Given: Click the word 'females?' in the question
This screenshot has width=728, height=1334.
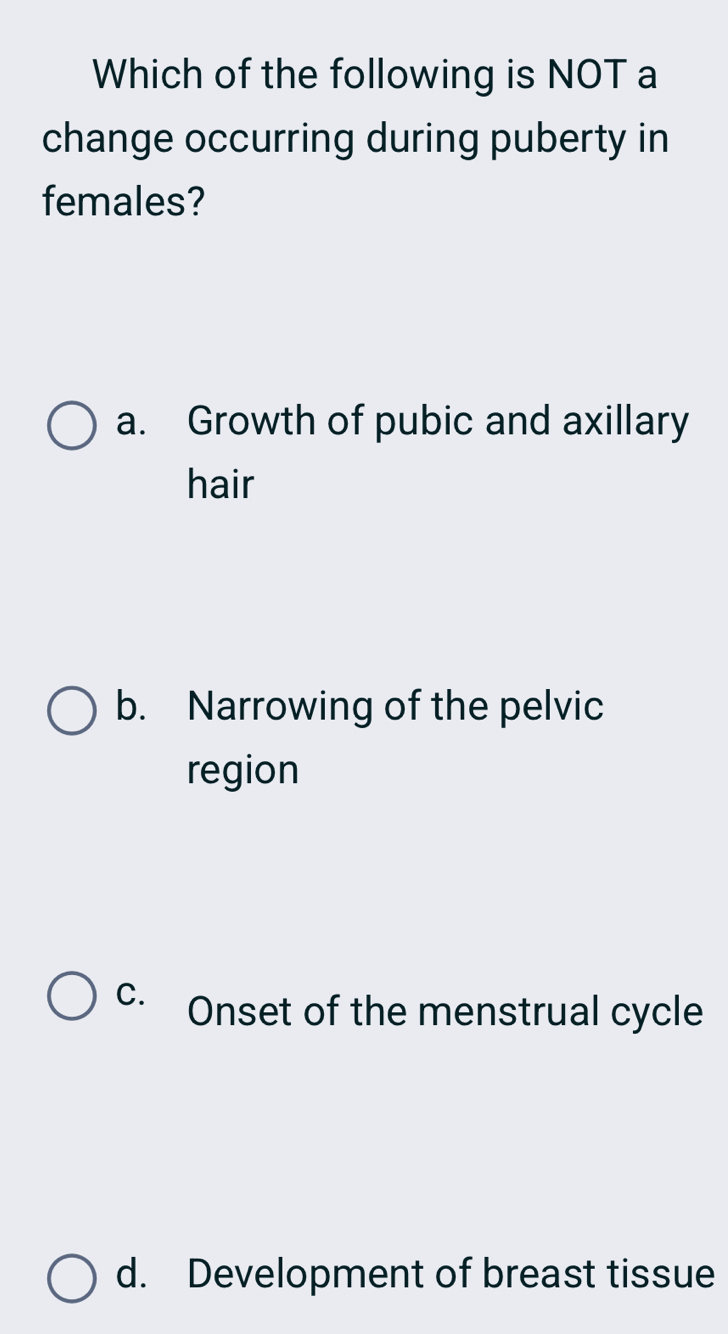Looking at the screenshot, I should 121,202.
